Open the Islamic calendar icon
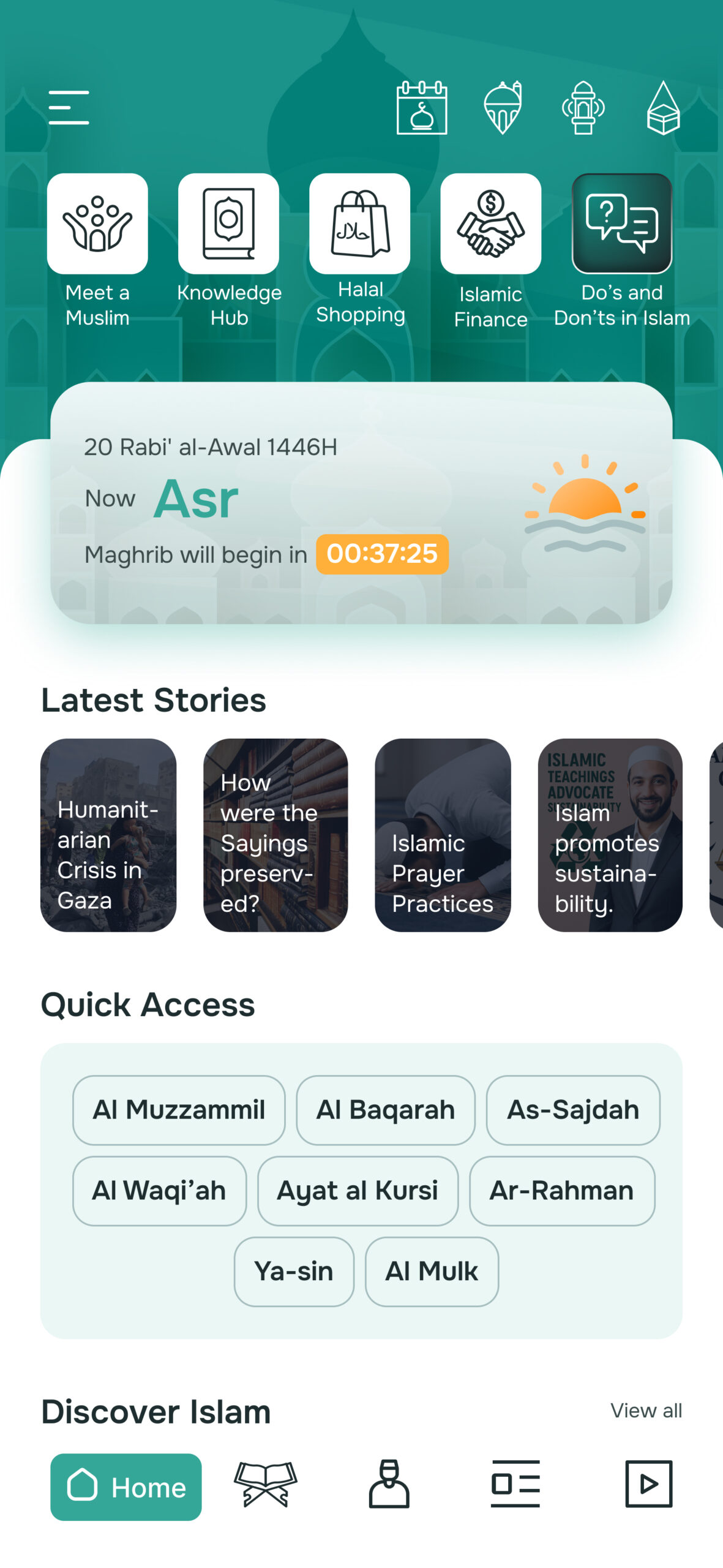 (422, 108)
